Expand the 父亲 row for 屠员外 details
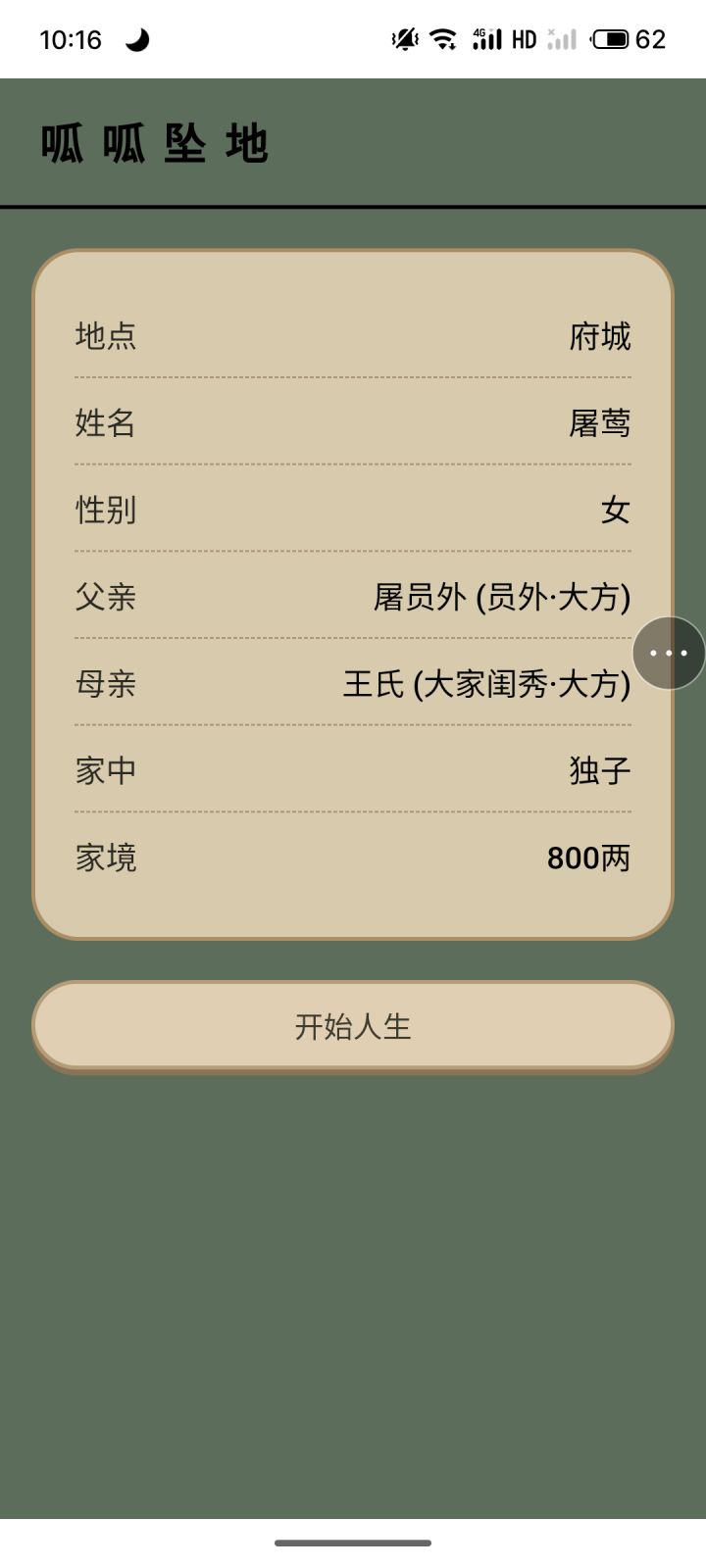 click(353, 597)
